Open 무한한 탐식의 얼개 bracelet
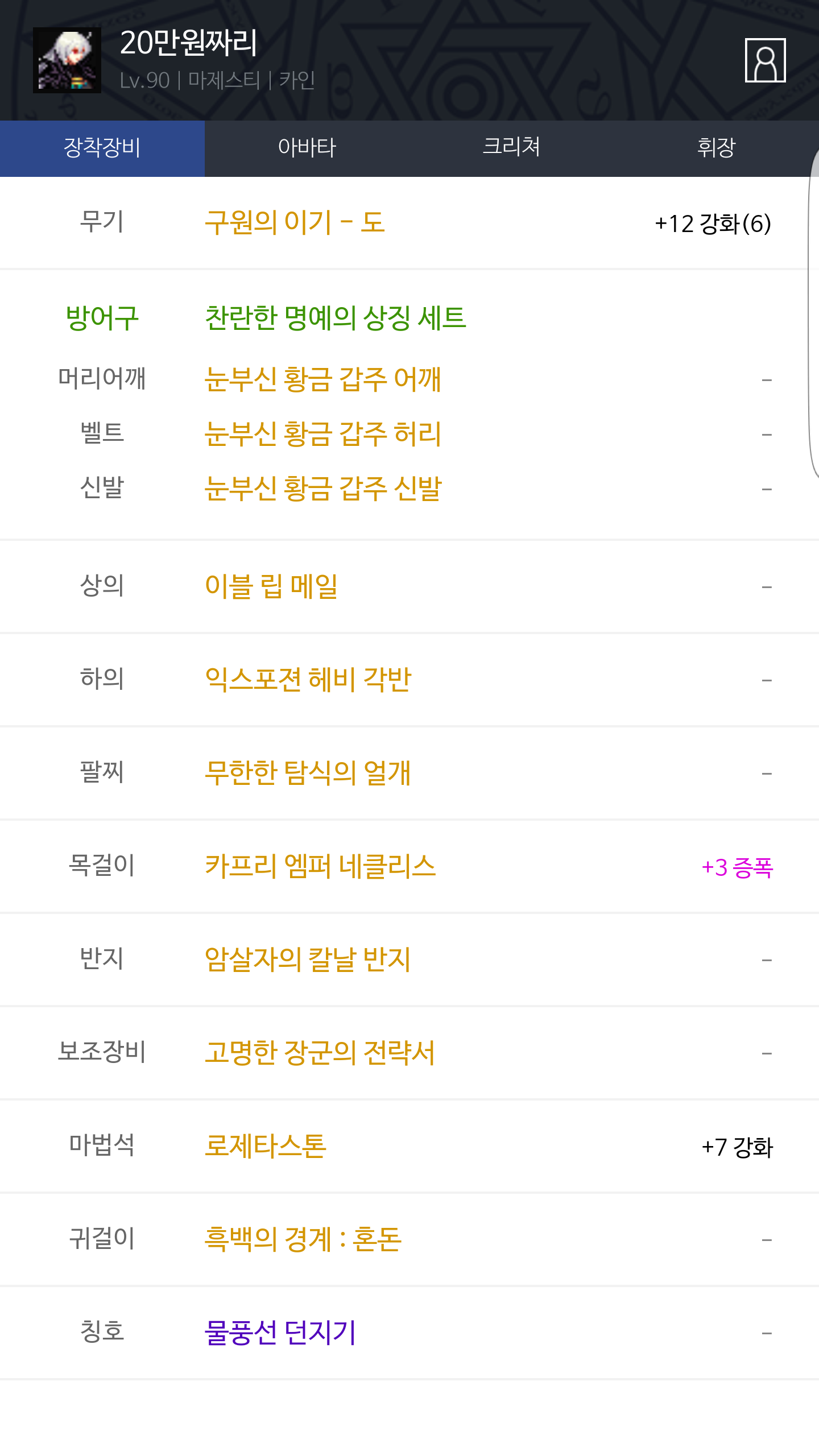The height and width of the screenshot is (1456, 819). (308, 773)
